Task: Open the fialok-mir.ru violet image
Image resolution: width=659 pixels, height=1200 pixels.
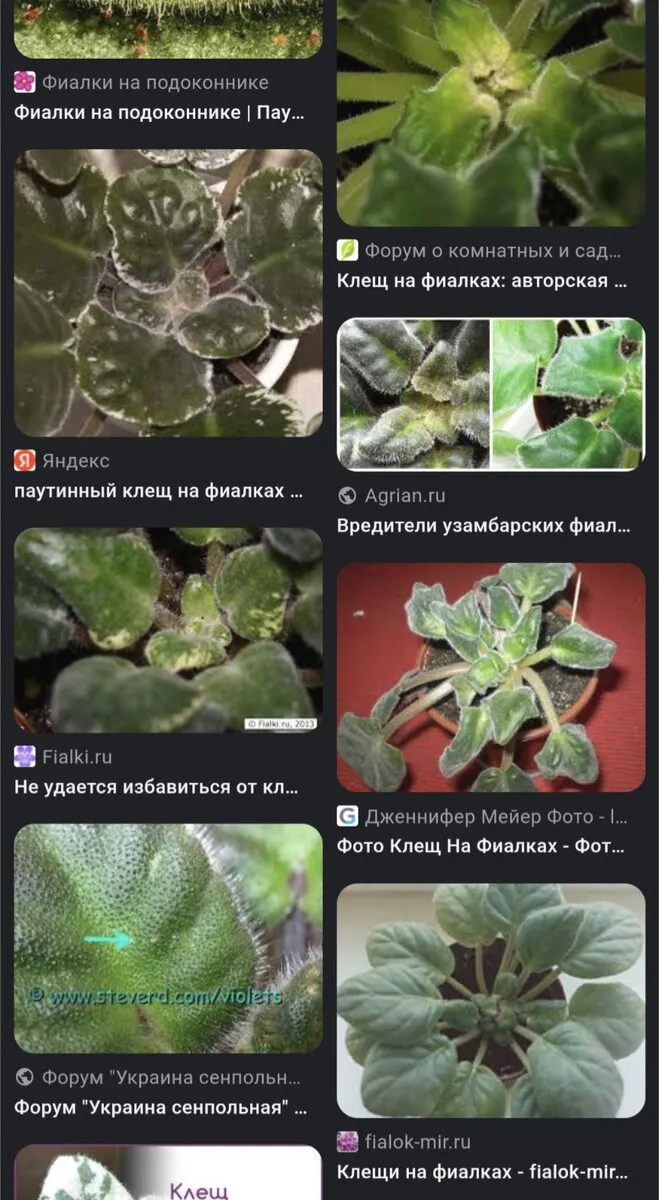Action: [x=491, y=1001]
